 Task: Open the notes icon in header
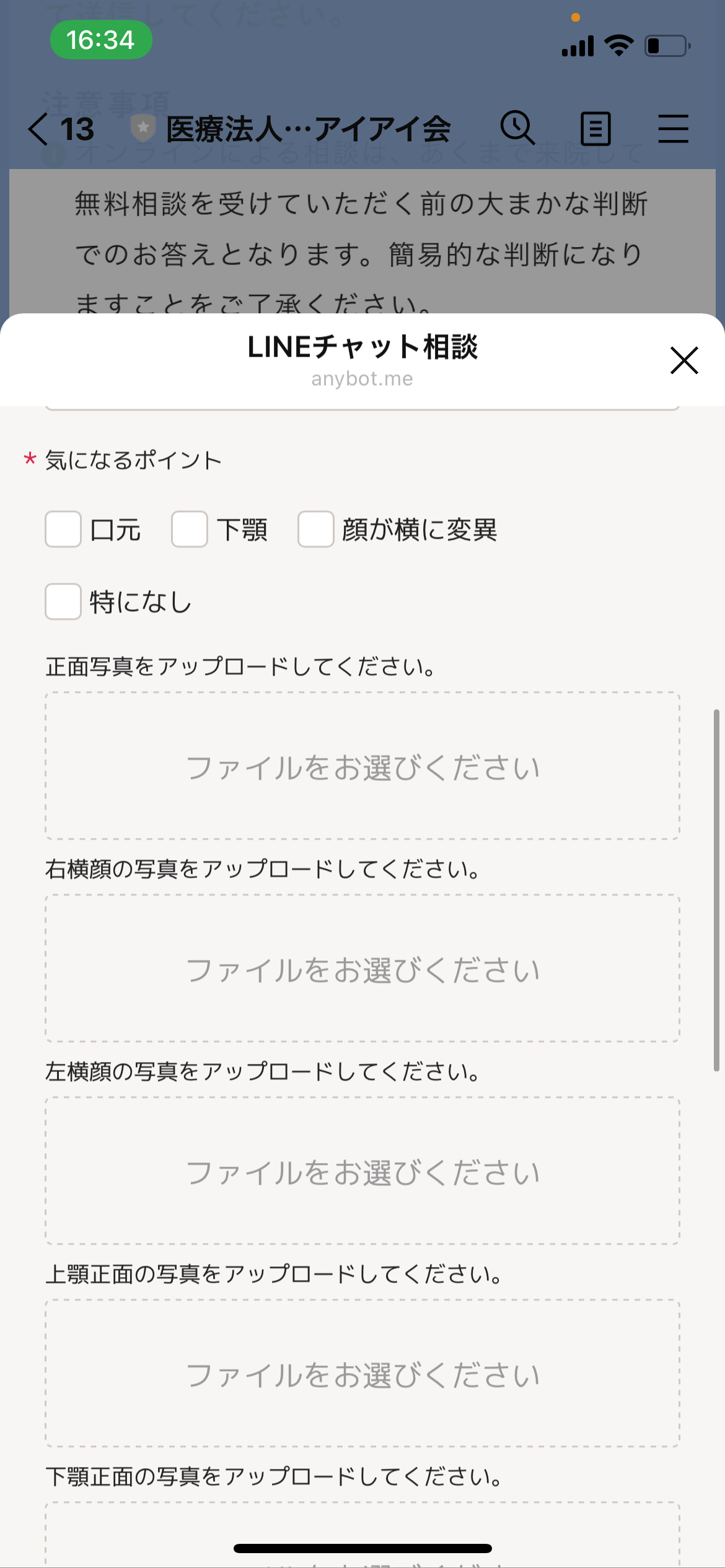(x=595, y=129)
